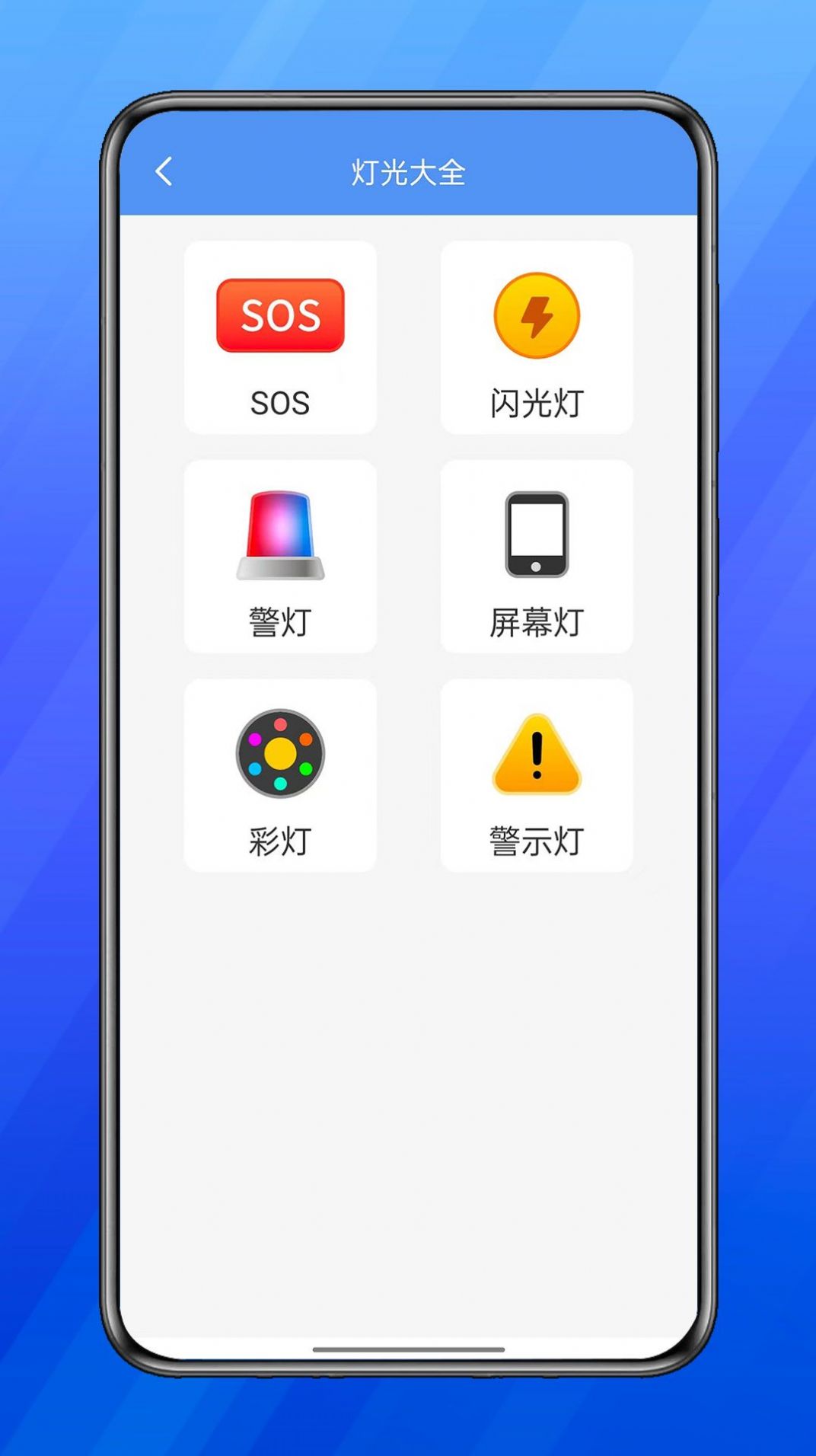The image size is (816, 1456).
Task: Go back using the top-left arrow
Action: point(164,171)
